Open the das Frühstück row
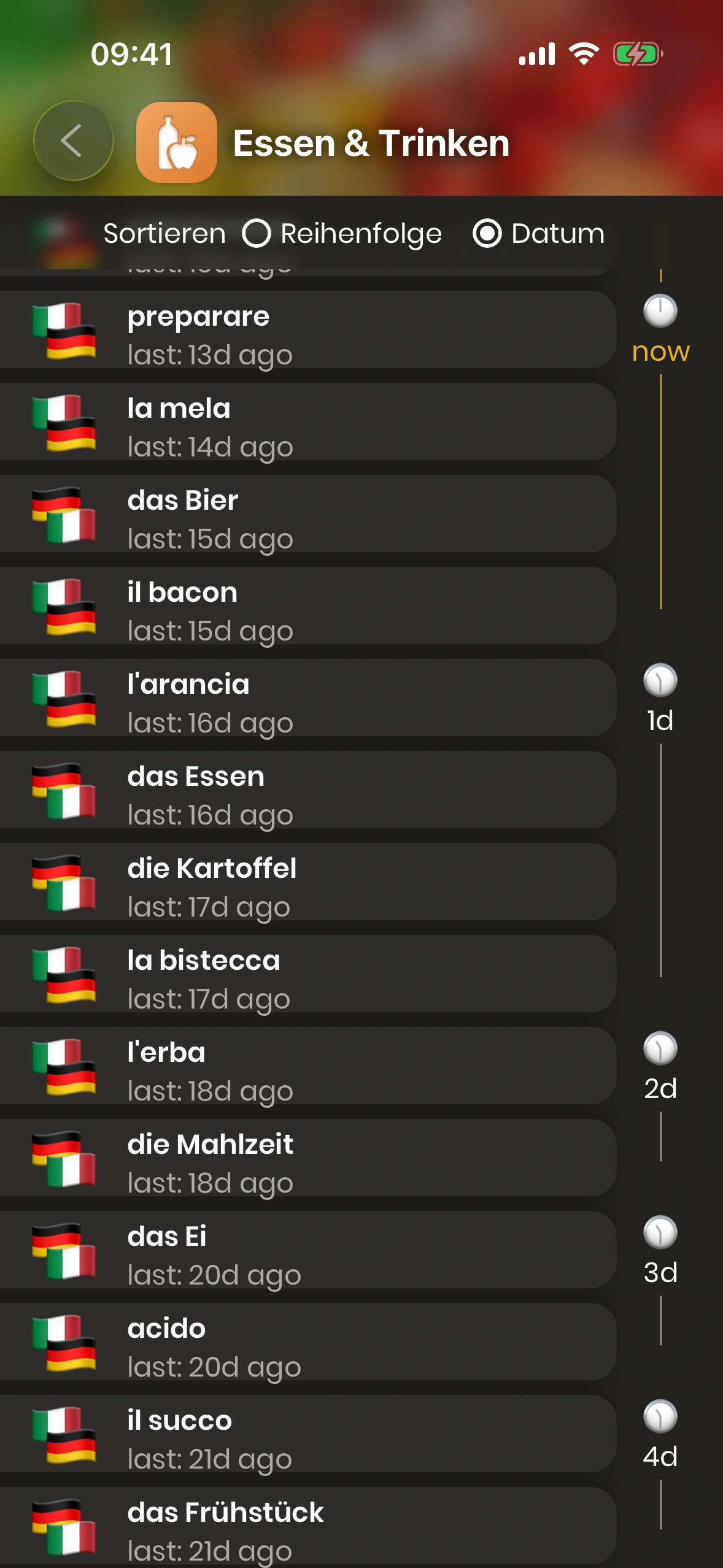The width and height of the screenshot is (723, 1568). 307,1526
